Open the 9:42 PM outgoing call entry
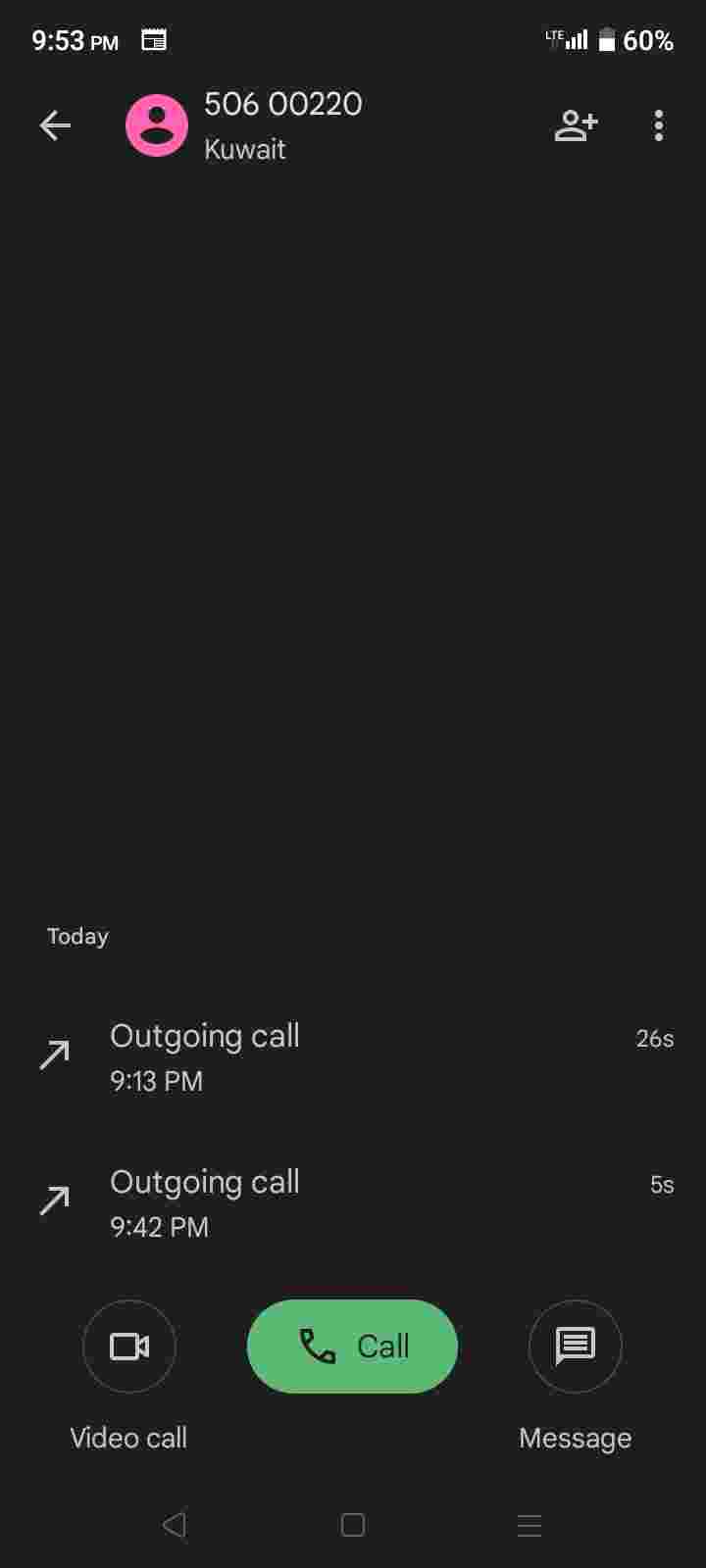This screenshot has width=706, height=1568. pos(353,1203)
